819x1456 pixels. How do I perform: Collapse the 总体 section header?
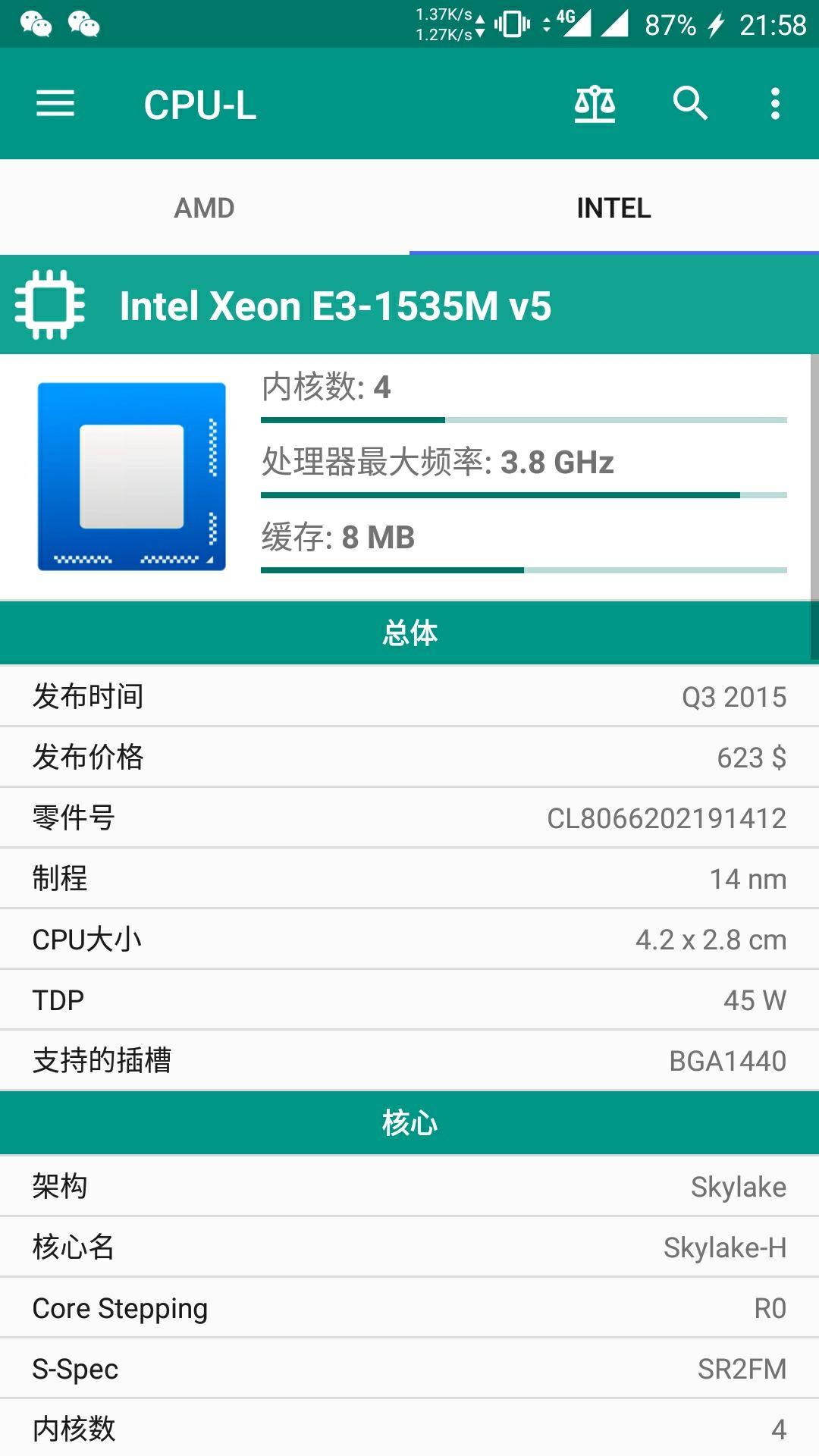[x=409, y=632]
